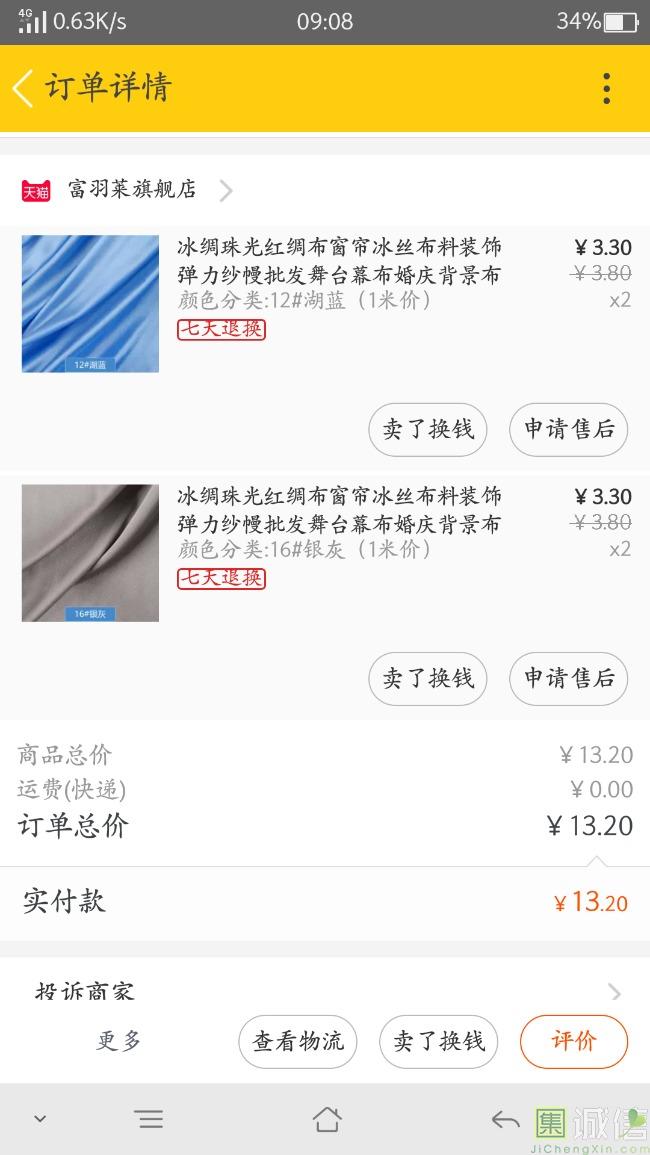Tap 卖了换钱 for the 16#银灰 item
The image size is (650, 1155).
click(428, 678)
